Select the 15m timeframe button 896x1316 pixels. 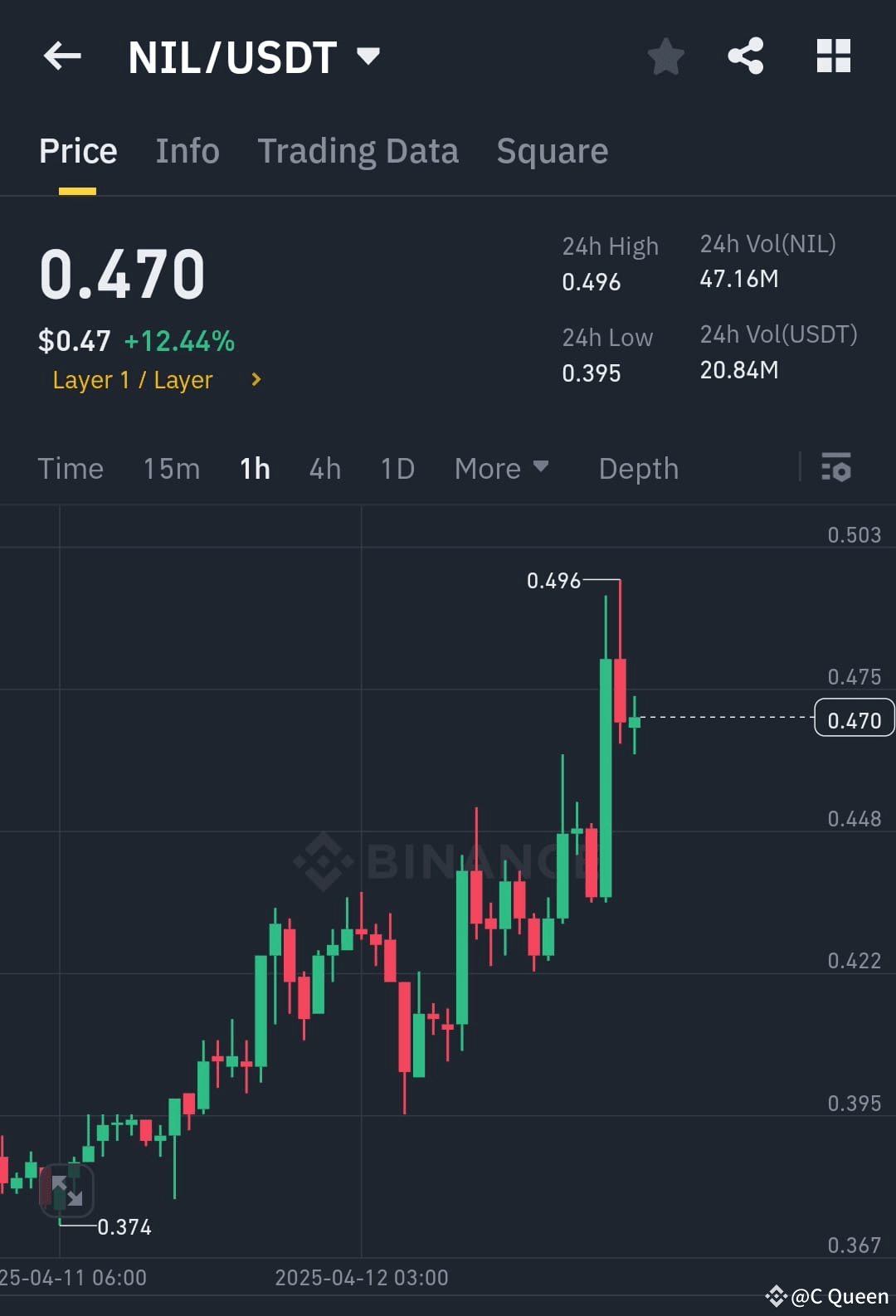click(x=170, y=469)
